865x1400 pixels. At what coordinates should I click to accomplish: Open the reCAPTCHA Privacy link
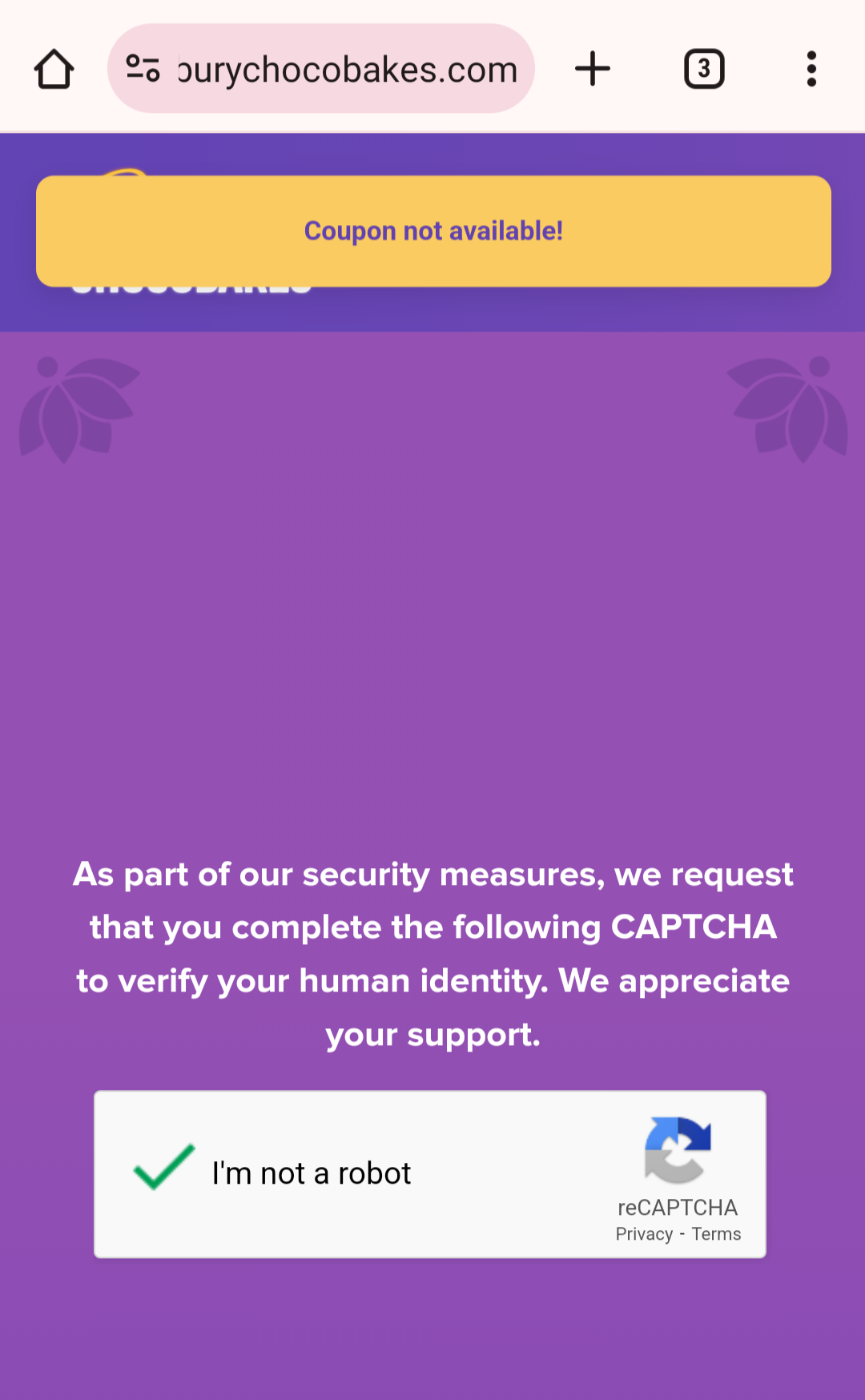[644, 1234]
